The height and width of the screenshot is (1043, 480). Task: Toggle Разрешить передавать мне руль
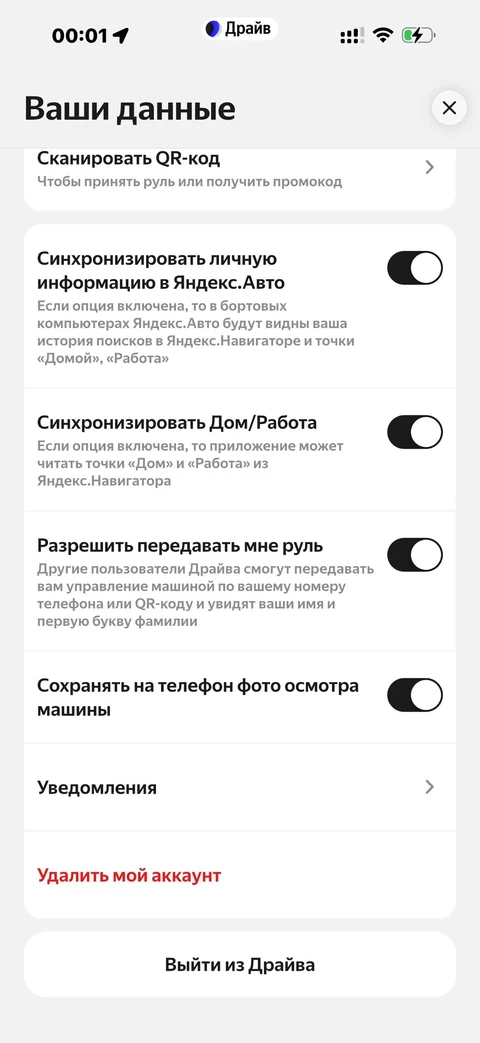(x=415, y=555)
